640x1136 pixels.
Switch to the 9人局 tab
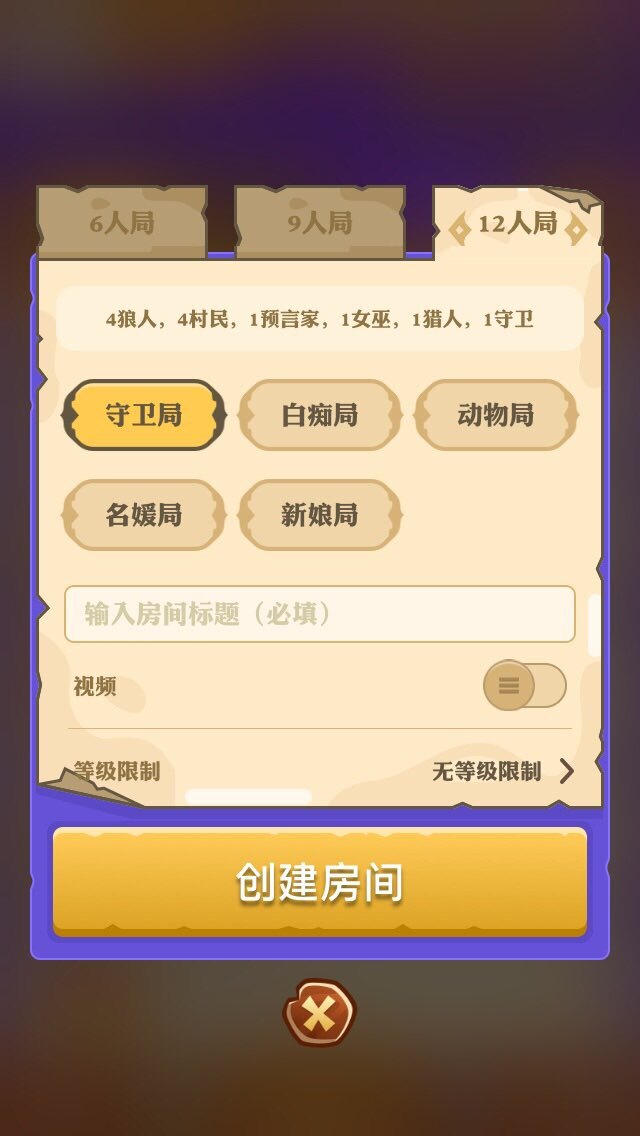[320, 222]
